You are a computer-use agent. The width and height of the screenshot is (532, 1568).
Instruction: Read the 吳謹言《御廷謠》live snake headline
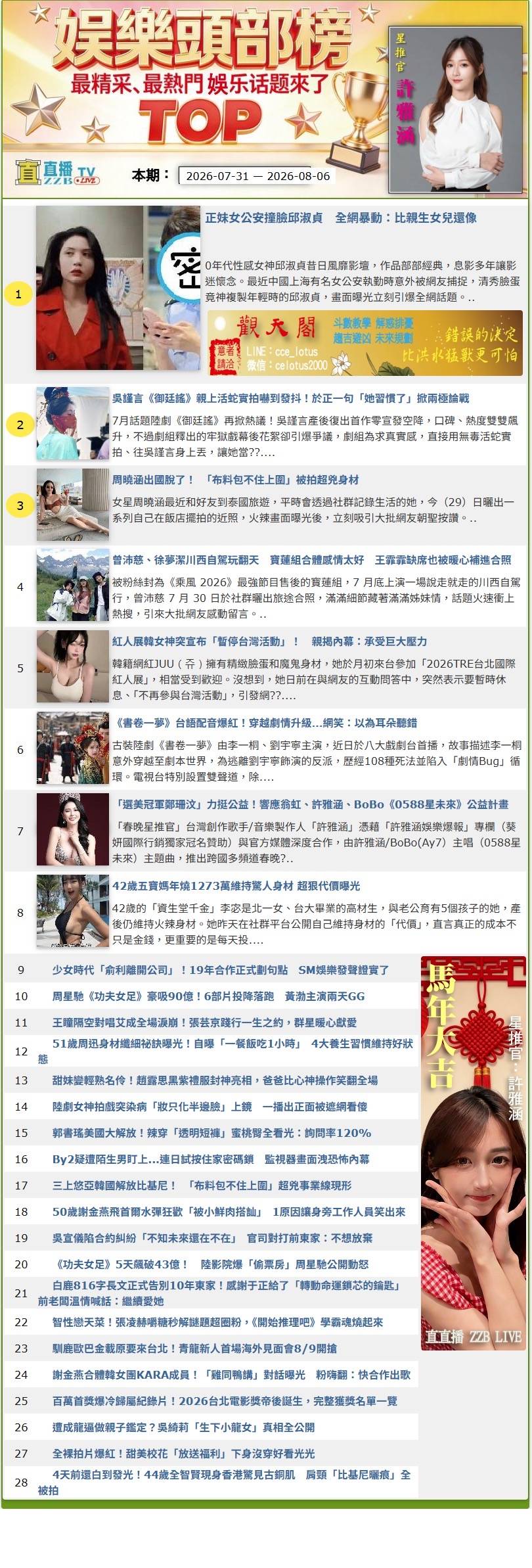point(290,398)
